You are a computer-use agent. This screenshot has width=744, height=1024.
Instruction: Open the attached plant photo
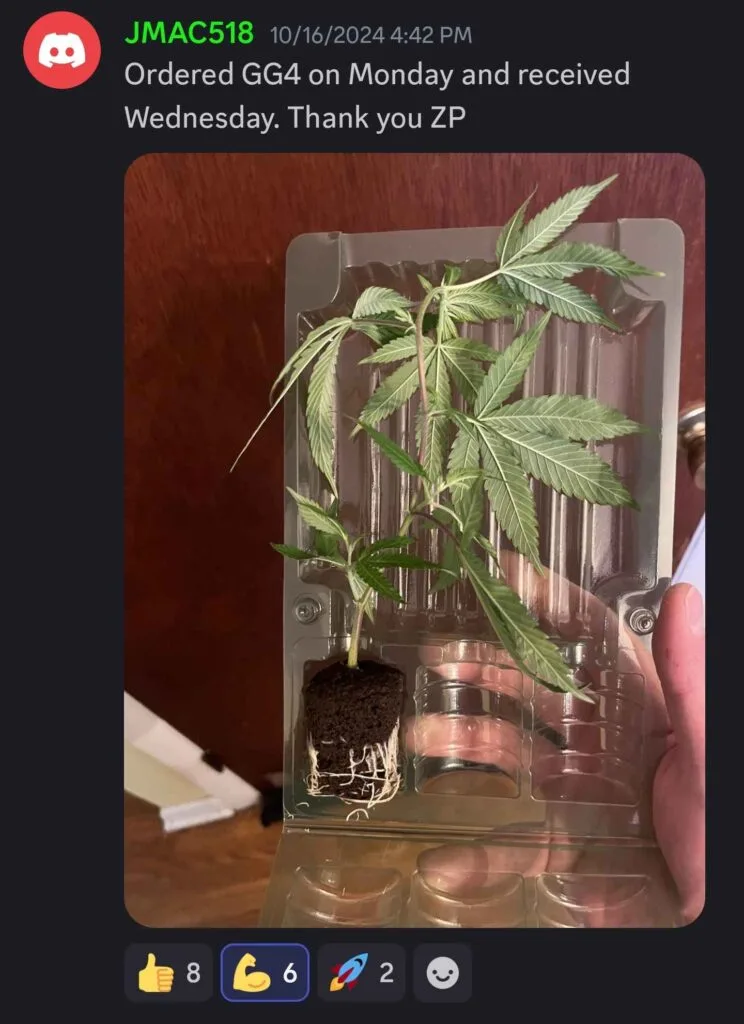[x=414, y=540]
